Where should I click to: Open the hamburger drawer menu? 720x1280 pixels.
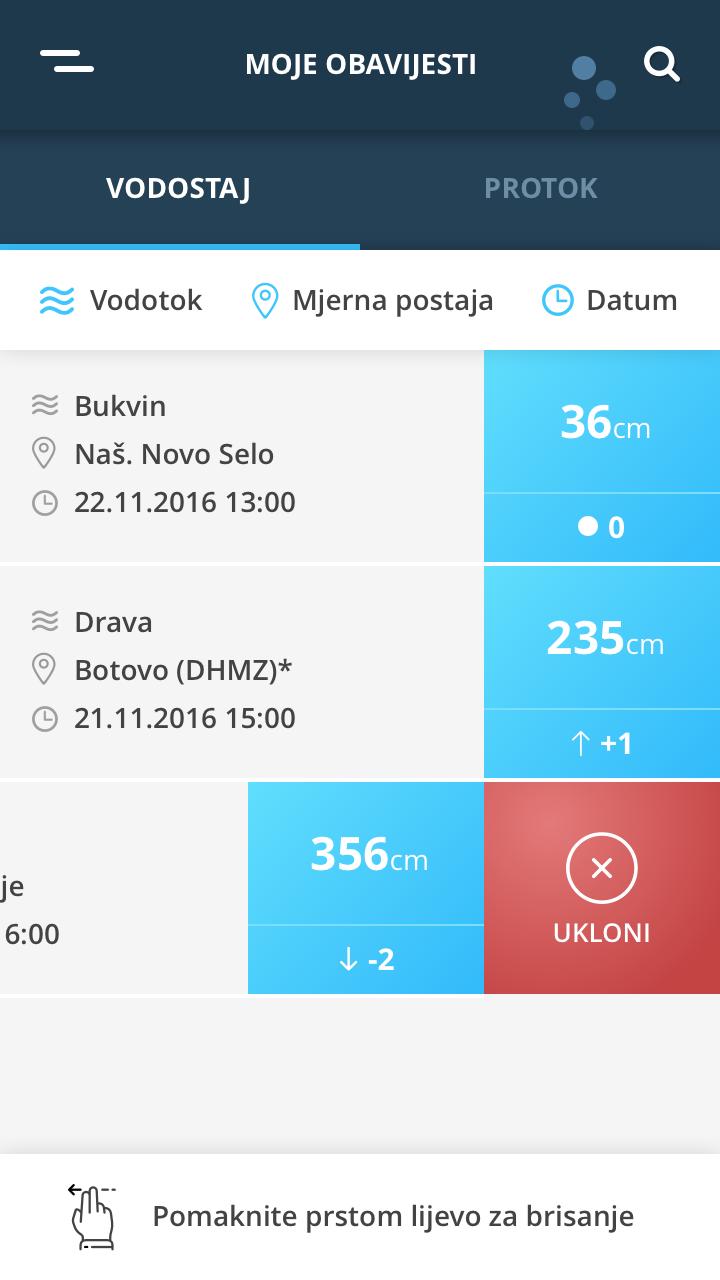[67, 61]
